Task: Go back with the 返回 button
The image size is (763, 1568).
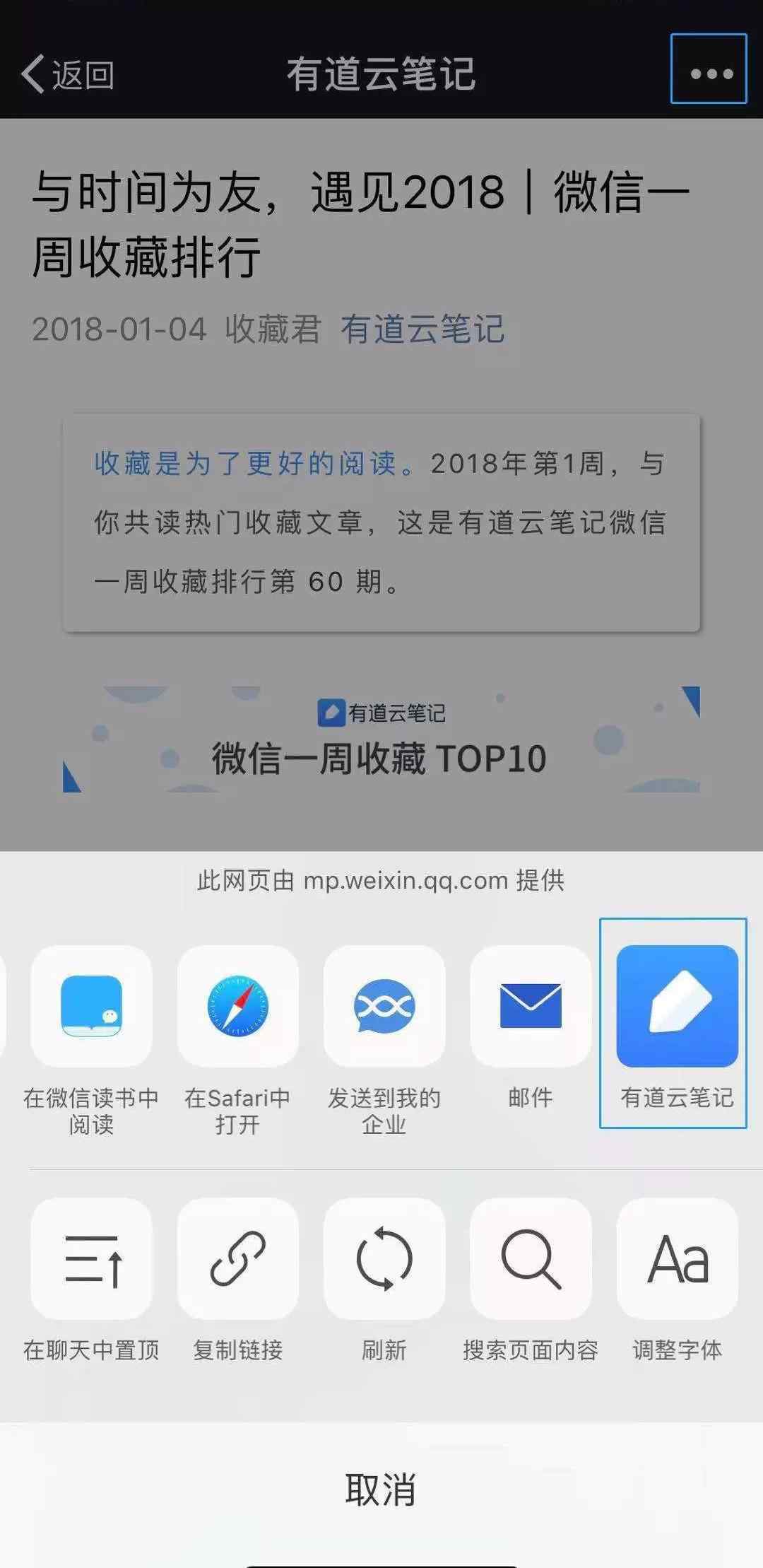Action: [68, 74]
